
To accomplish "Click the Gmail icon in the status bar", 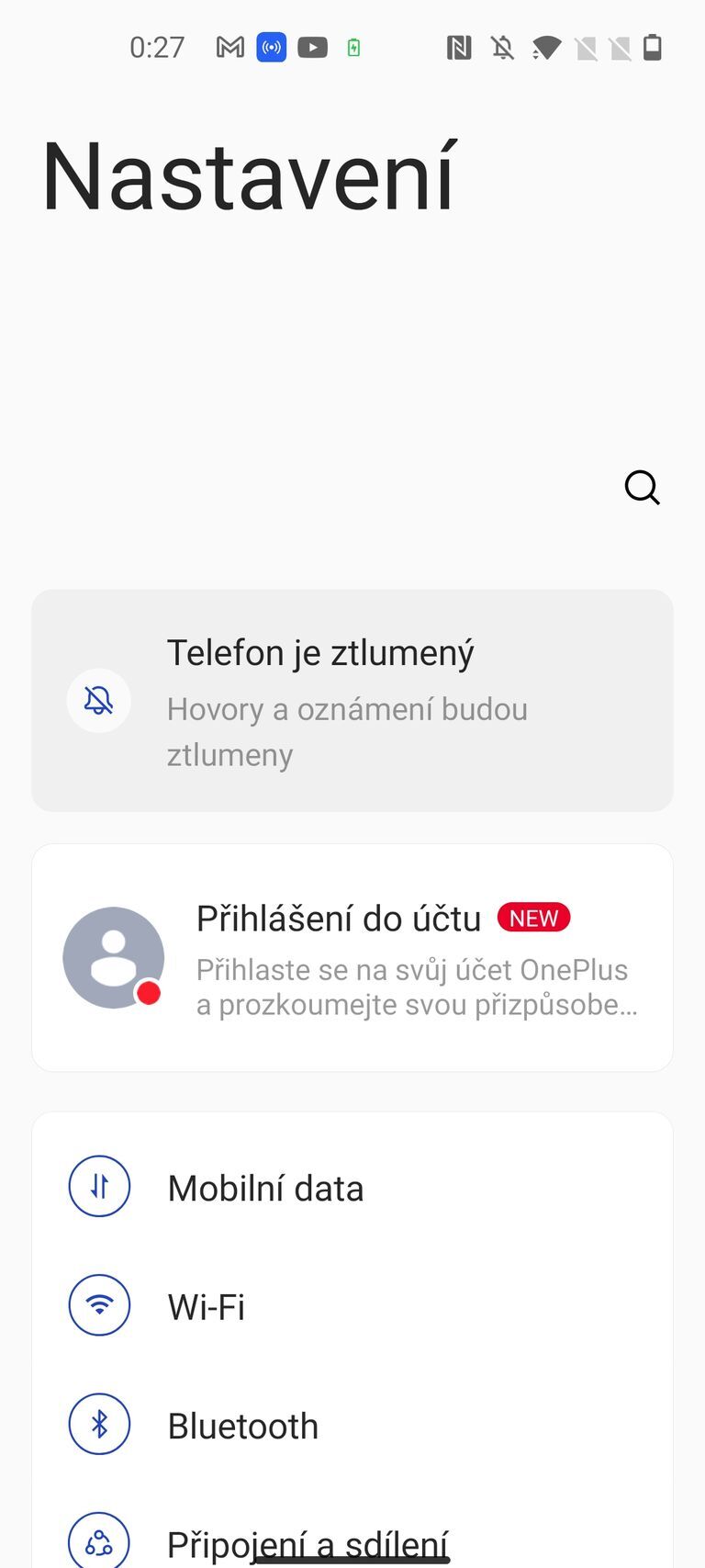I will 229,47.
